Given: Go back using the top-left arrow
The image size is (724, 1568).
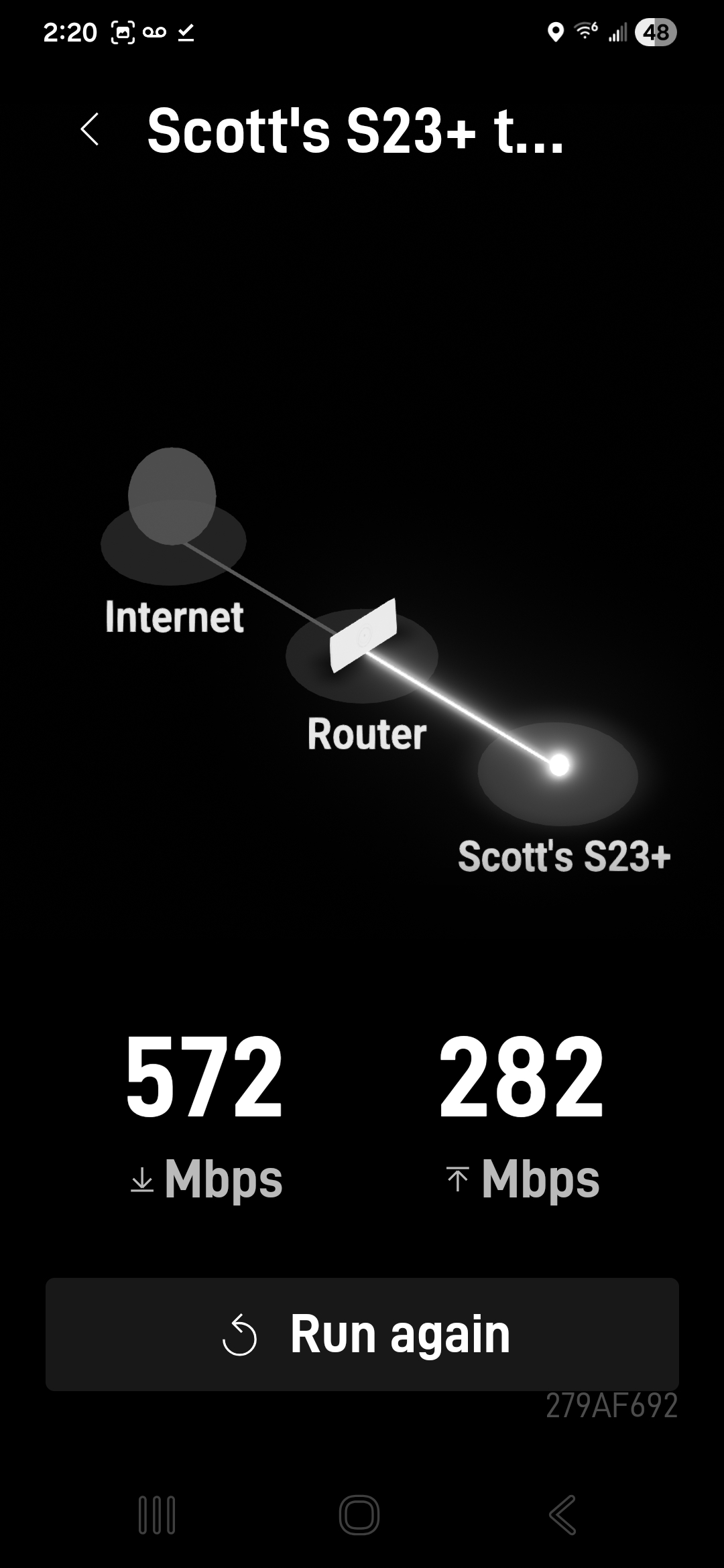Looking at the screenshot, I should (x=90, y=129).
